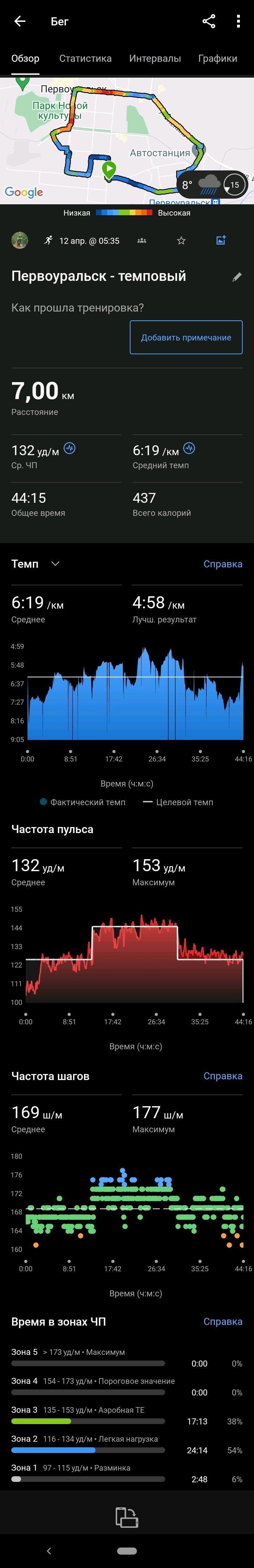Mark activity as favorite with star
The image size is (254, 1568).
tap(181, 240)
